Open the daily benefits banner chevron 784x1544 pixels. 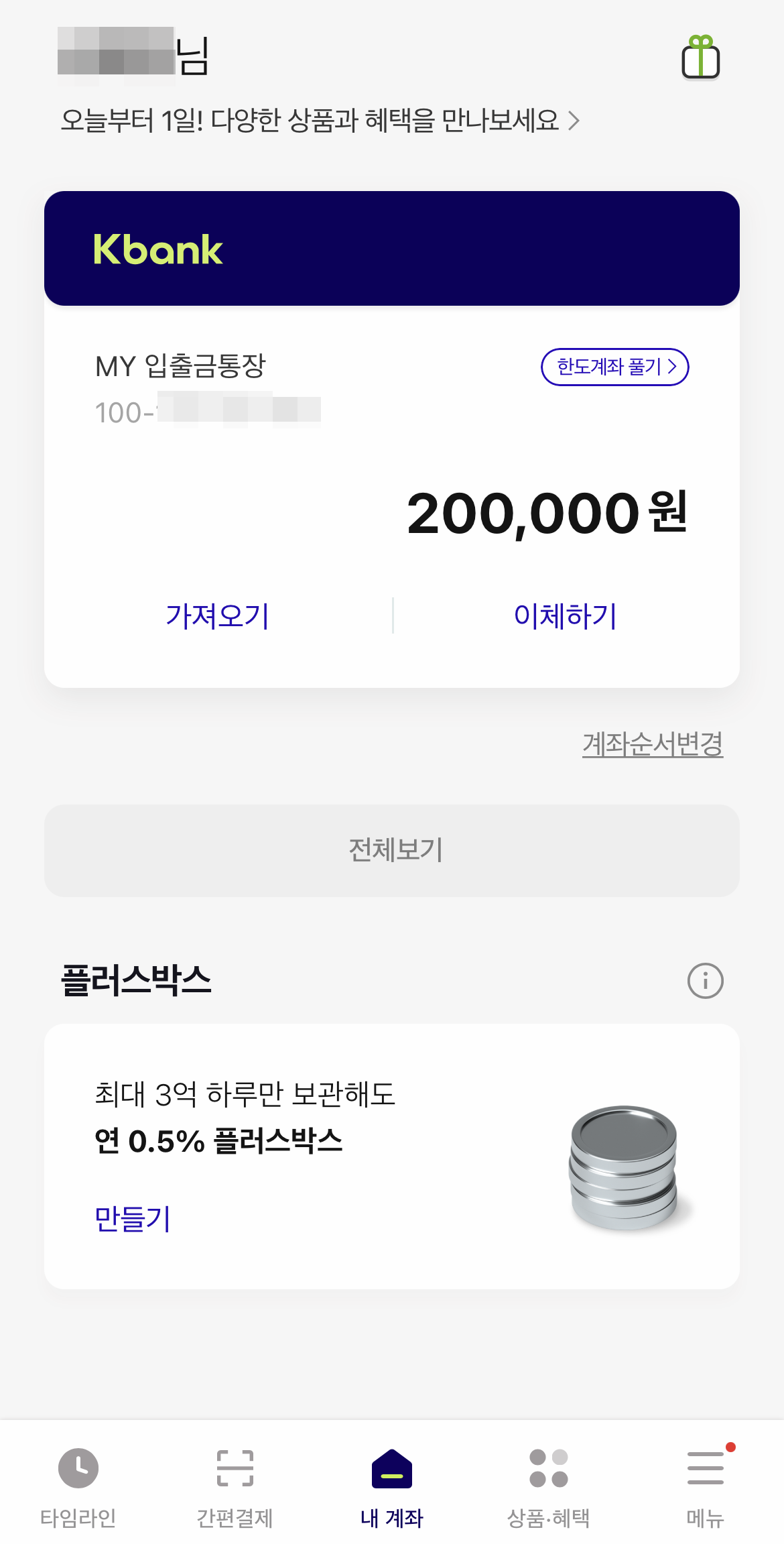[575, 121]
